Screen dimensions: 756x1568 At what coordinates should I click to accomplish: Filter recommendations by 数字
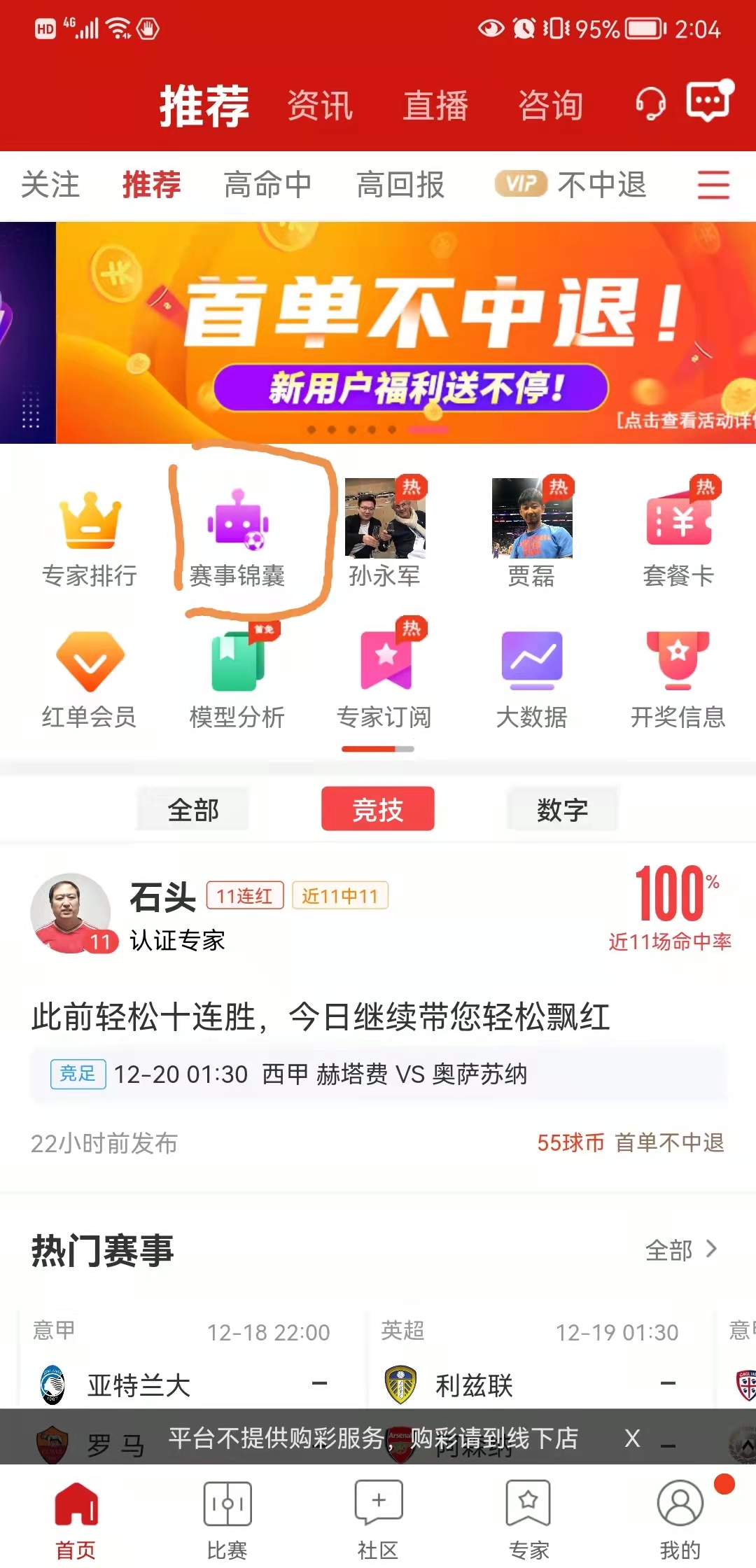click(562, 810)
